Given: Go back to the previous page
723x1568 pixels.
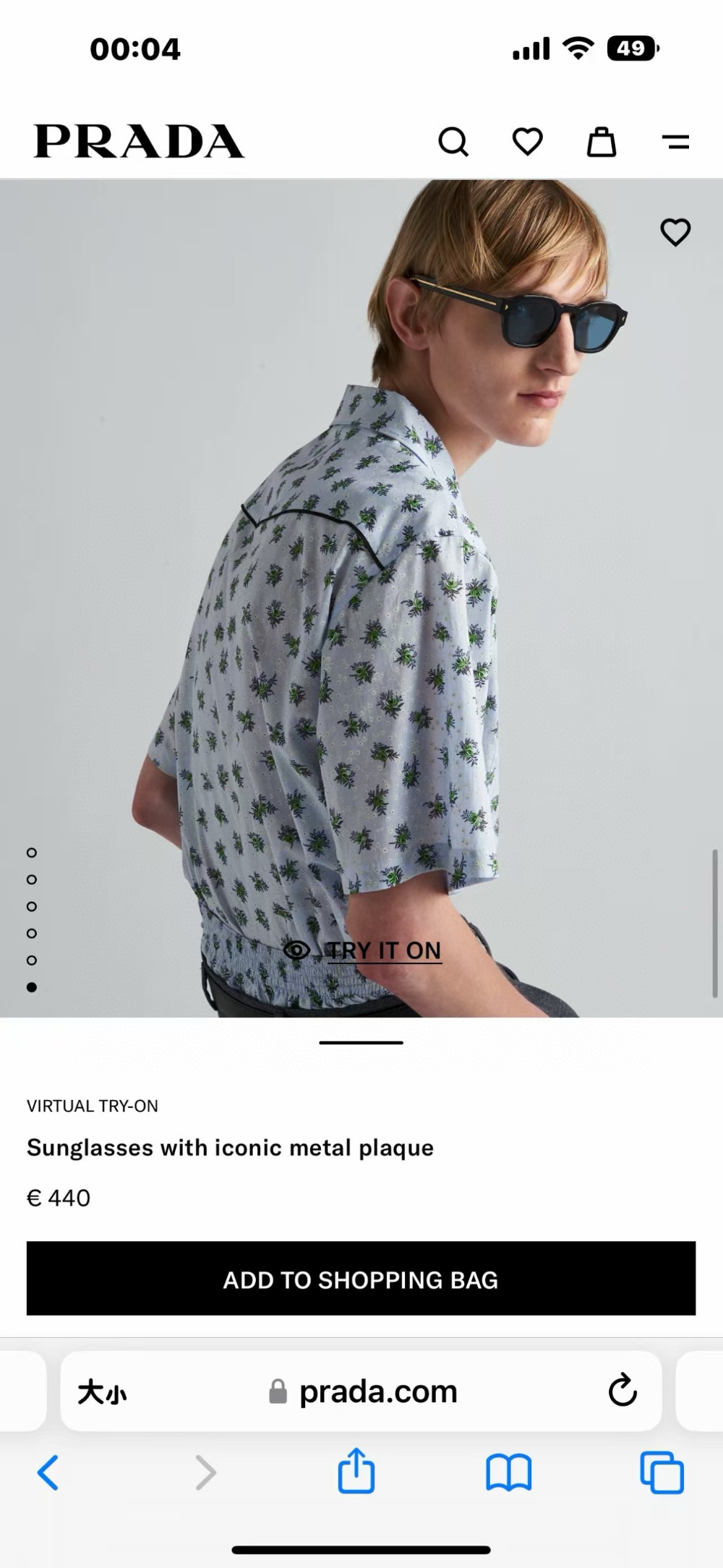Looking at the screenshot, I should coord(48,1473).
